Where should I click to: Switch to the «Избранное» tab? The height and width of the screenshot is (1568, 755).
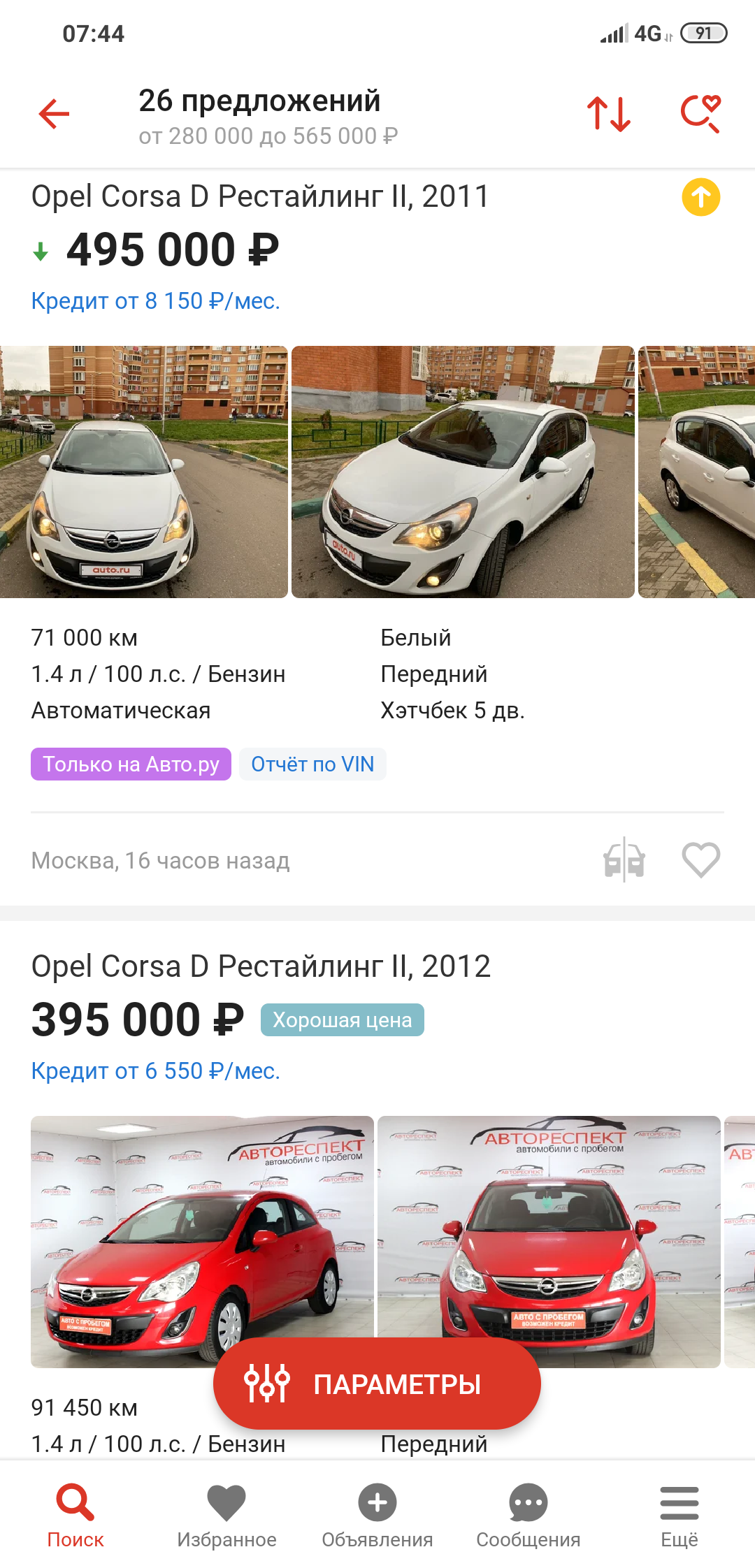(x=226, y=1515)
